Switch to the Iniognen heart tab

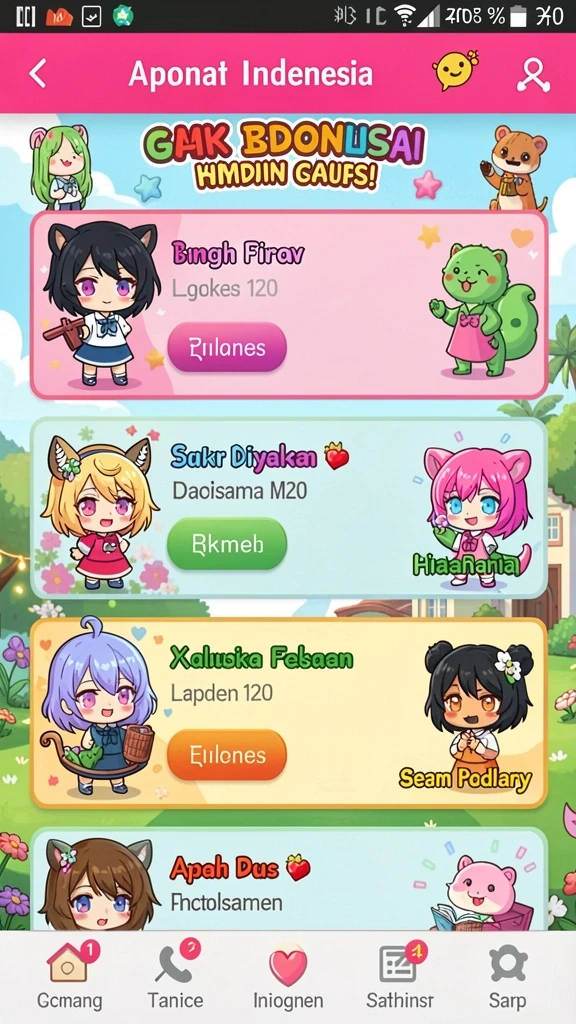click(288, 976)
